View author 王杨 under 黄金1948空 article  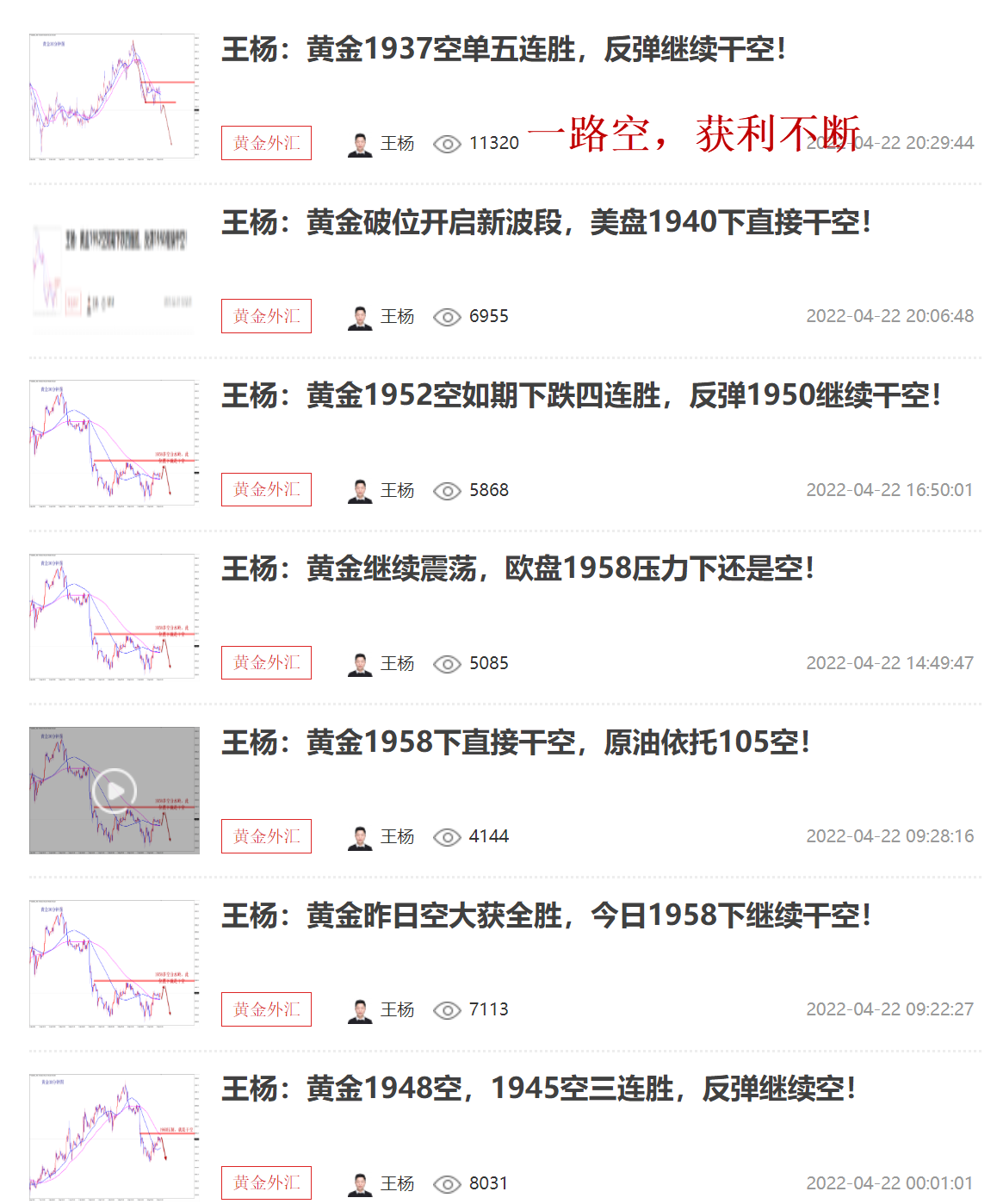pyautogui.click(x=382, y=1183)
